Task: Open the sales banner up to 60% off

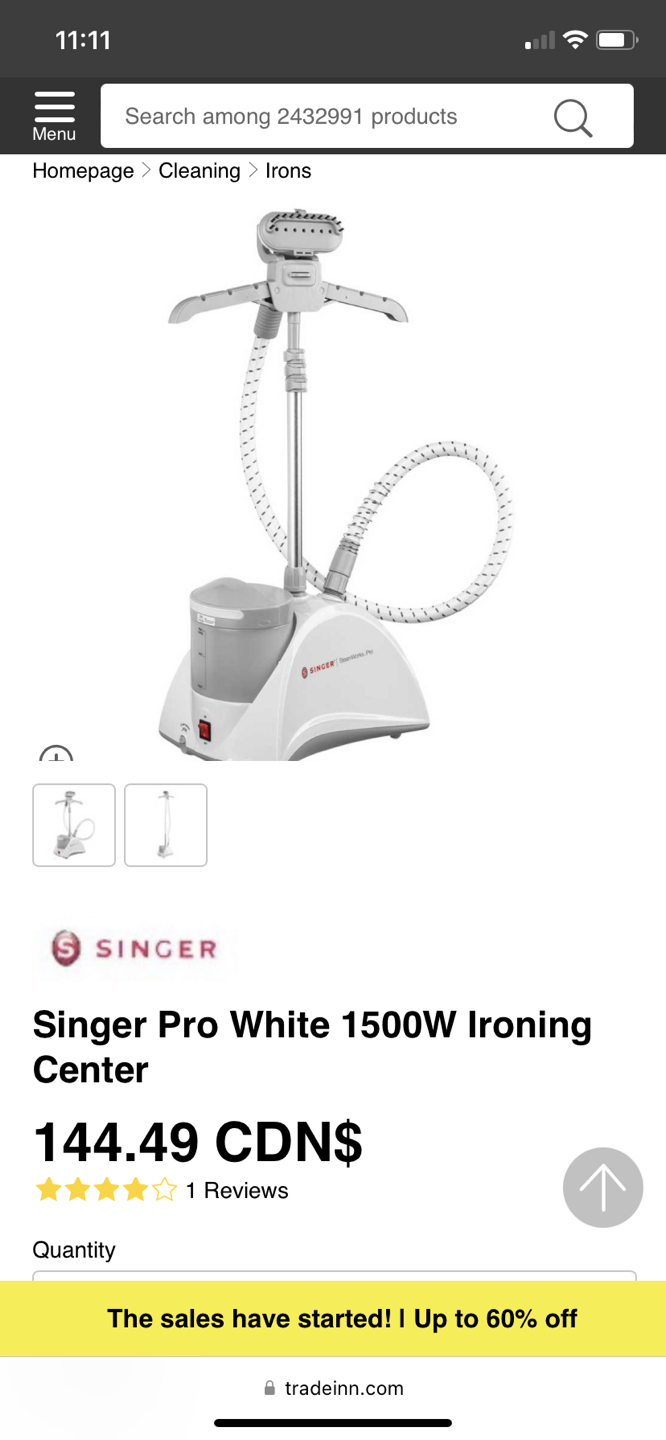Action: pyautogui.click(x=342, y=1318)
